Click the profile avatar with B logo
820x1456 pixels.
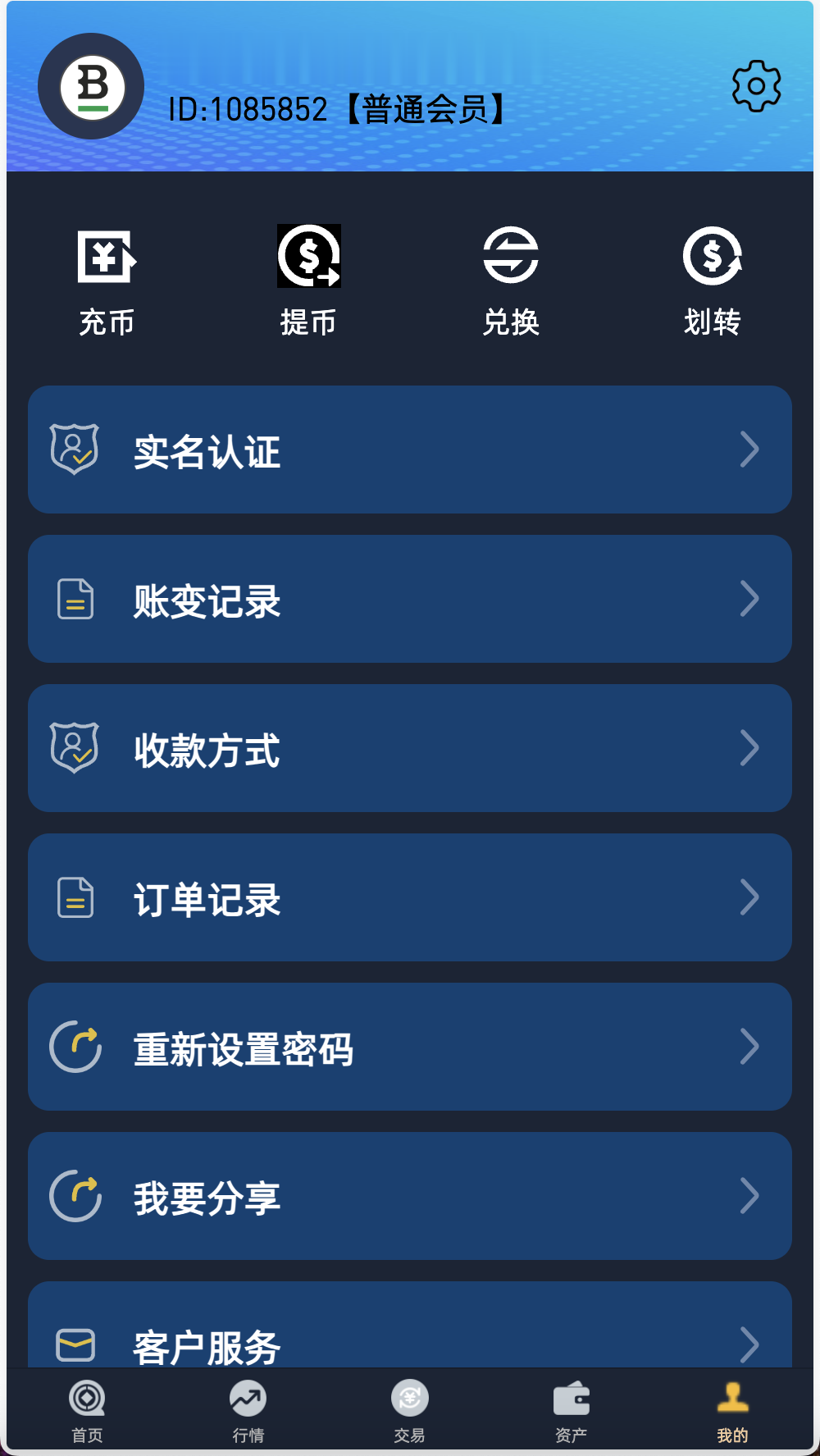[x=90, y=84]
